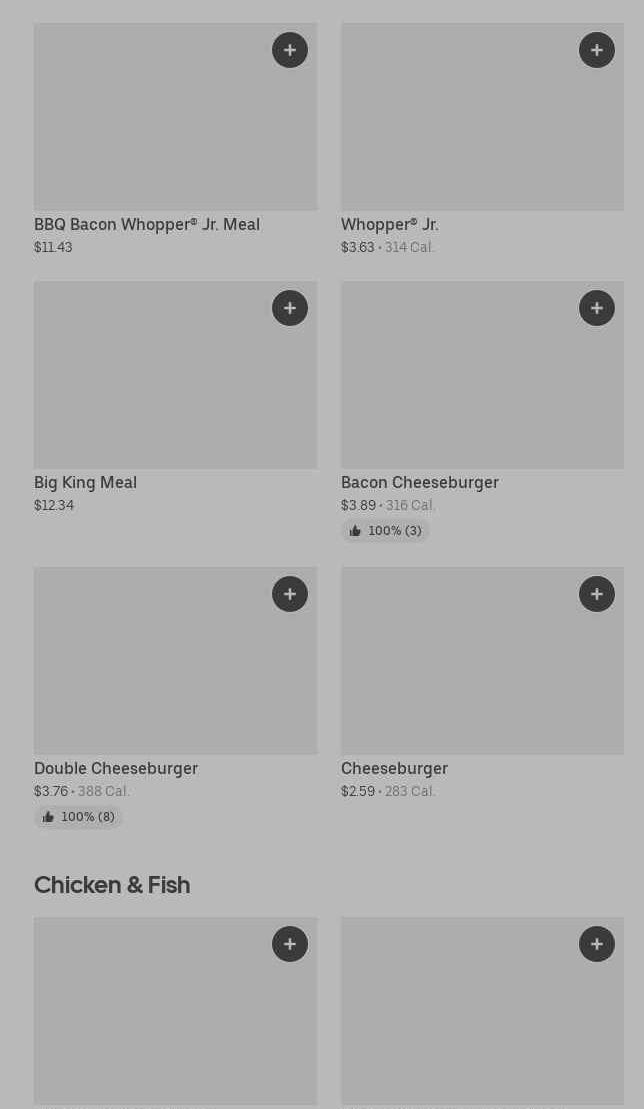The height and width of the screenshot is (1109, 644).
Task: Open the Big King Meal item
Action: [x=85, y=482]
